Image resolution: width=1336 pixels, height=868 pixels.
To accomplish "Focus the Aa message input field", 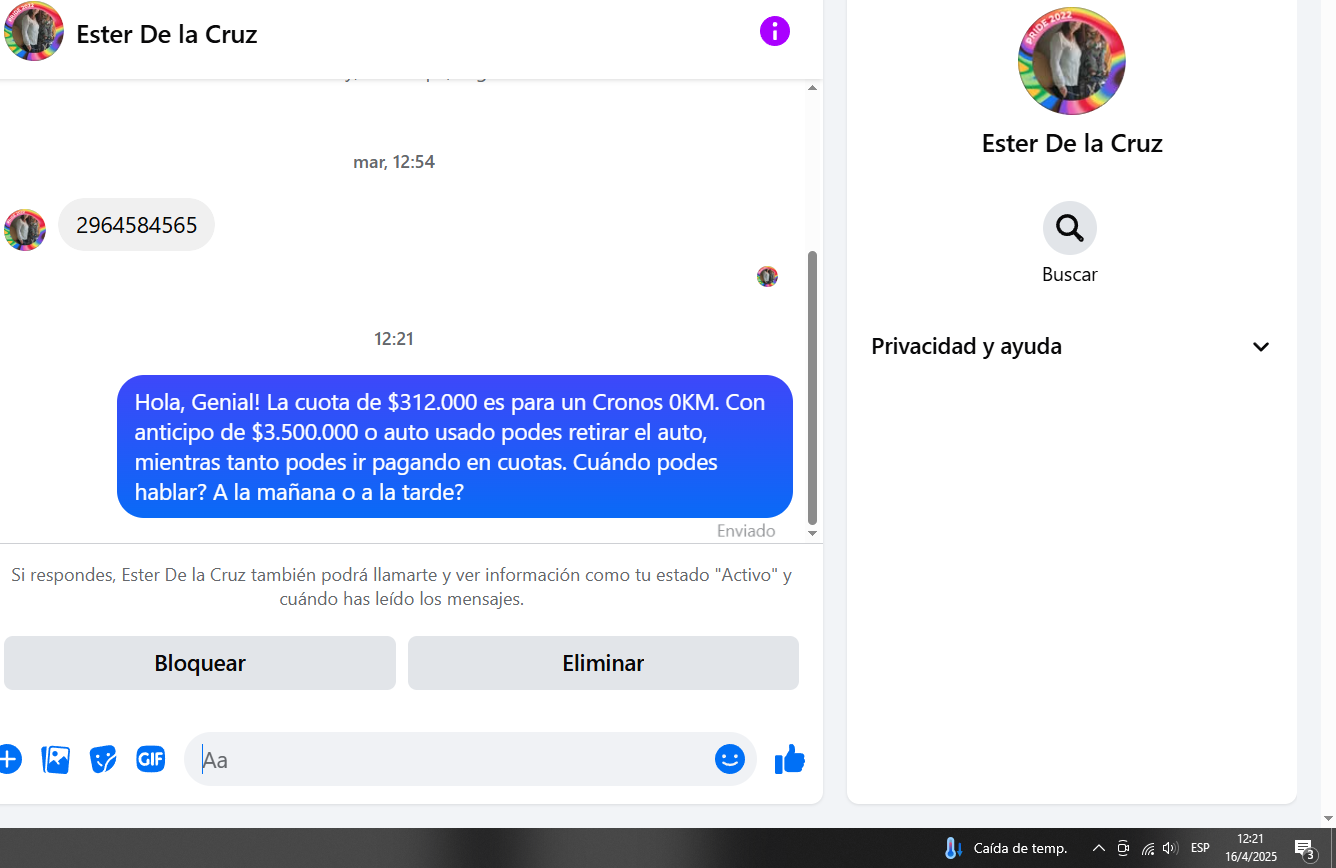I will pyautogui.click(x=450, y=760).
